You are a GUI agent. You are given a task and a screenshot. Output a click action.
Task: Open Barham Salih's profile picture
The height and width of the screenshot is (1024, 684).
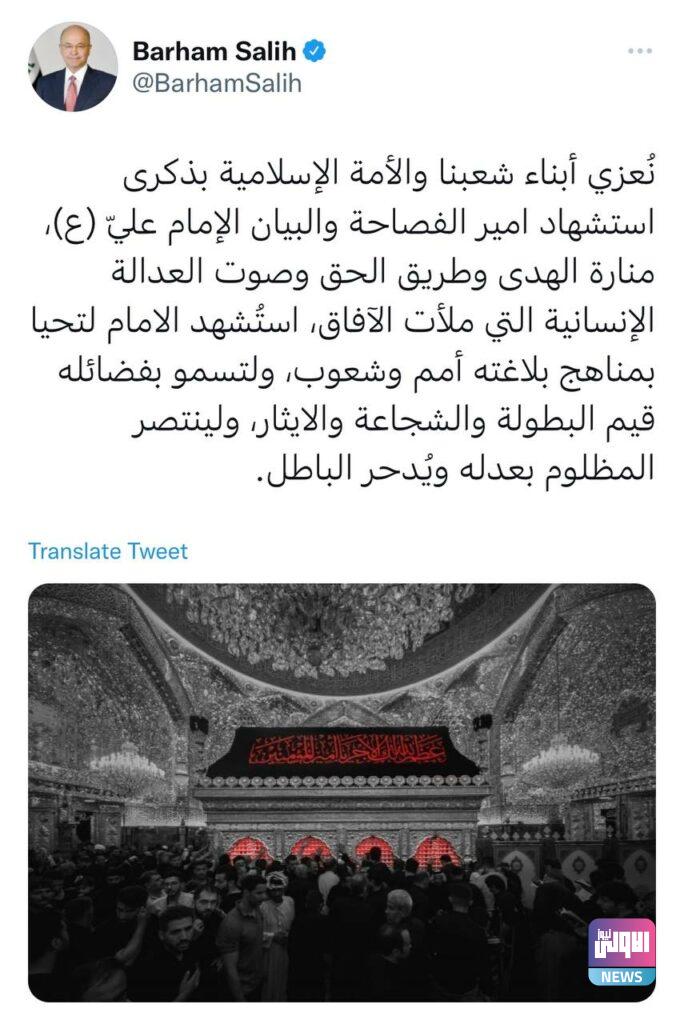[73, 67]
